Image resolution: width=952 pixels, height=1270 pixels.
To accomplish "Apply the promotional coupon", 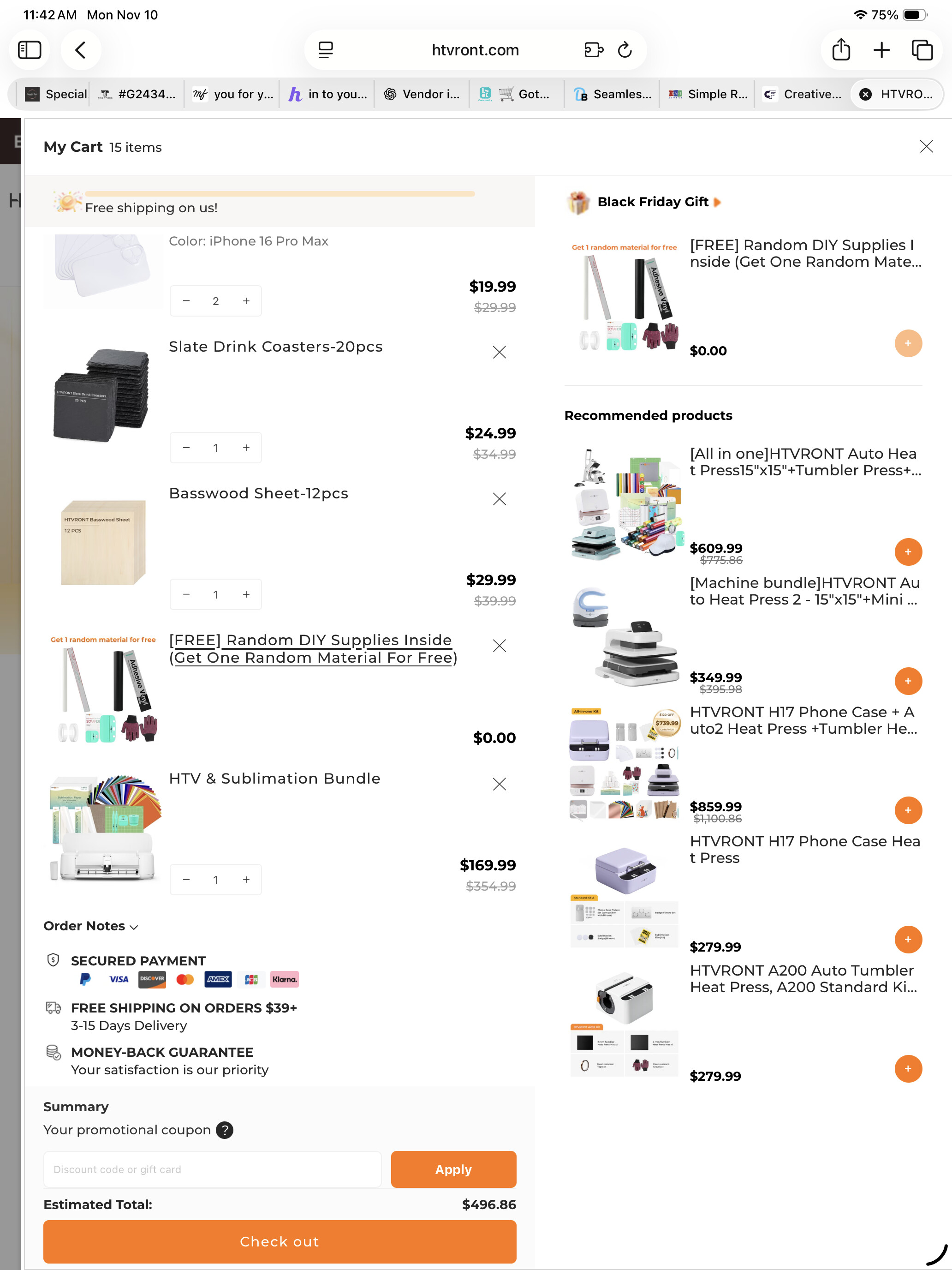I will pyautogui.click(x=453, y=1169).
